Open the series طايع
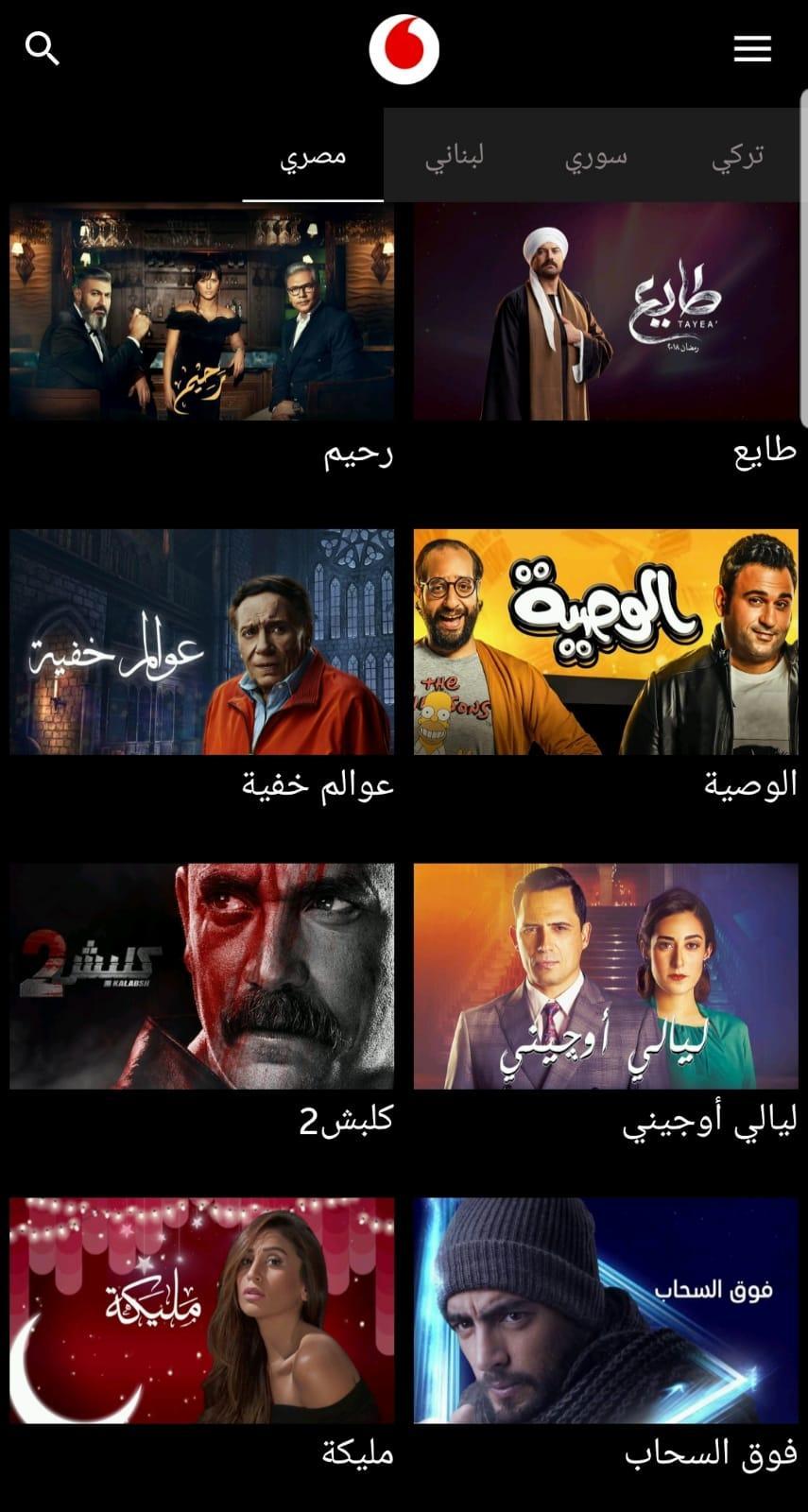 pos(606,312)
